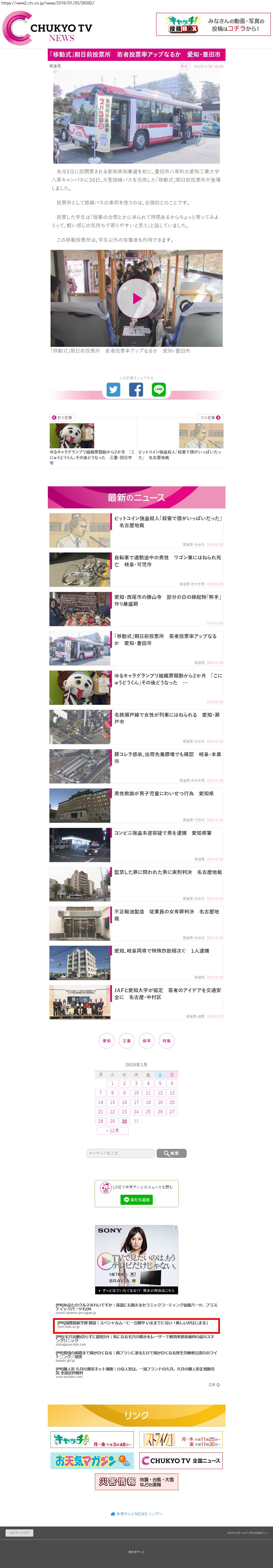The width and height of the screenshot is (273, 1568).
Task: Select January 29 in the calendar
Action: pos(112,1121)
